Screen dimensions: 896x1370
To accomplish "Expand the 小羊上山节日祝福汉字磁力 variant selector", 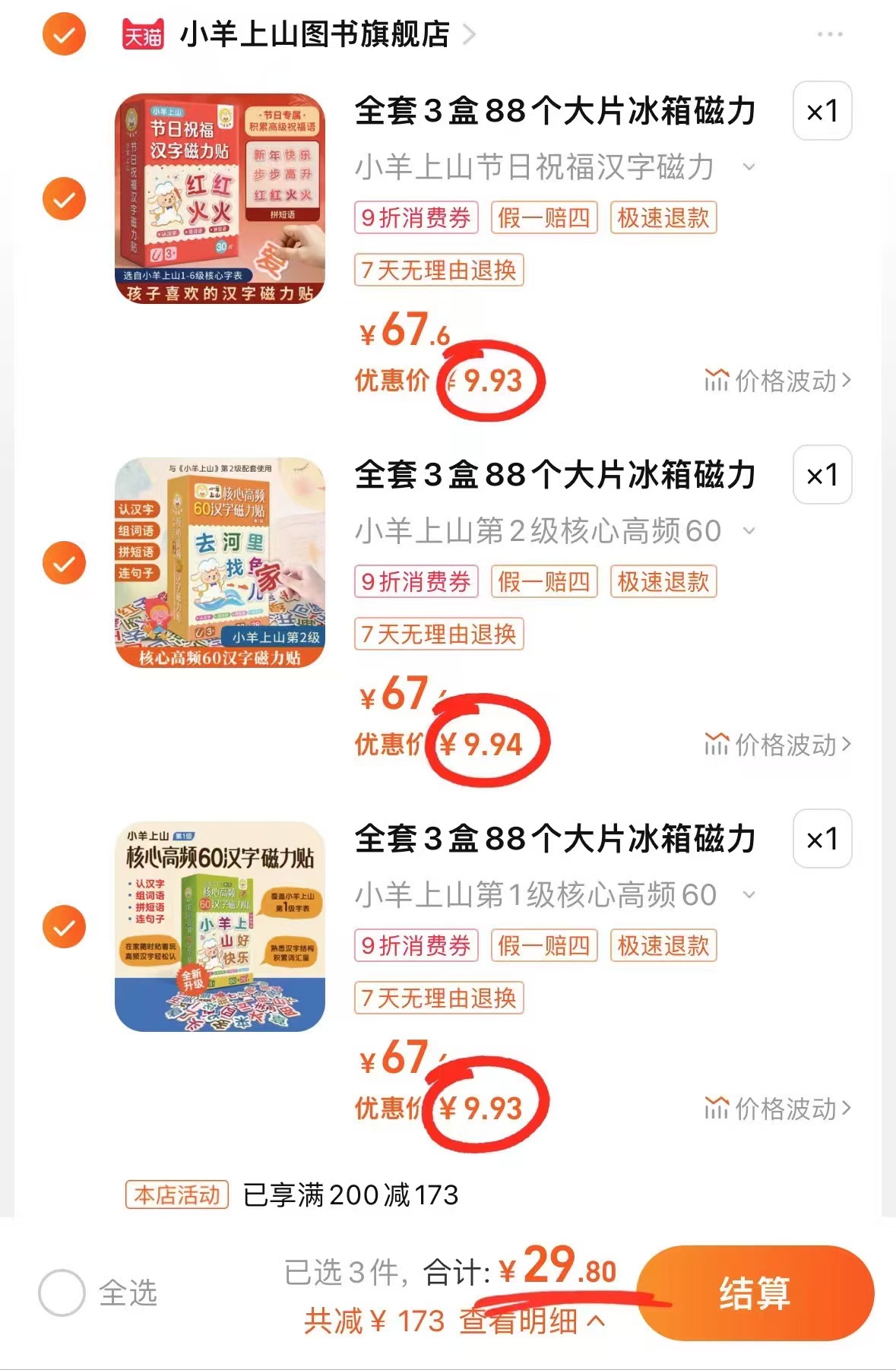I will tap(555, 167).
